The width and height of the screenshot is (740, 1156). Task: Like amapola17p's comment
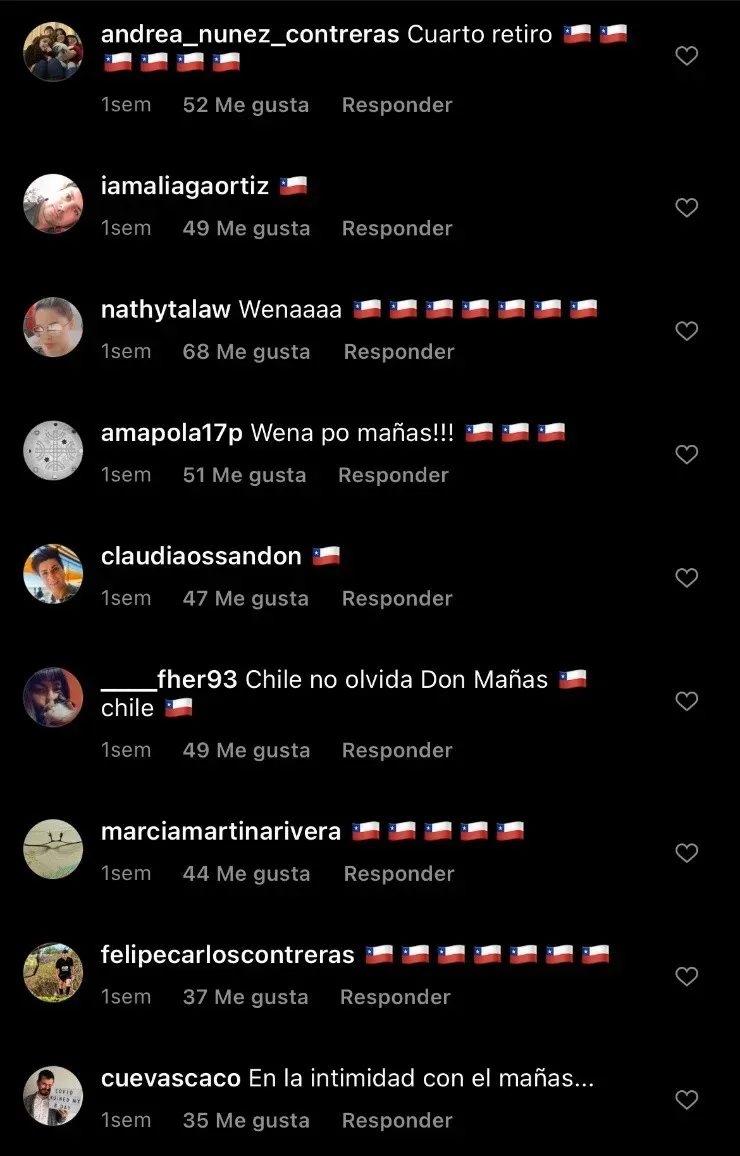click(686, 455)
